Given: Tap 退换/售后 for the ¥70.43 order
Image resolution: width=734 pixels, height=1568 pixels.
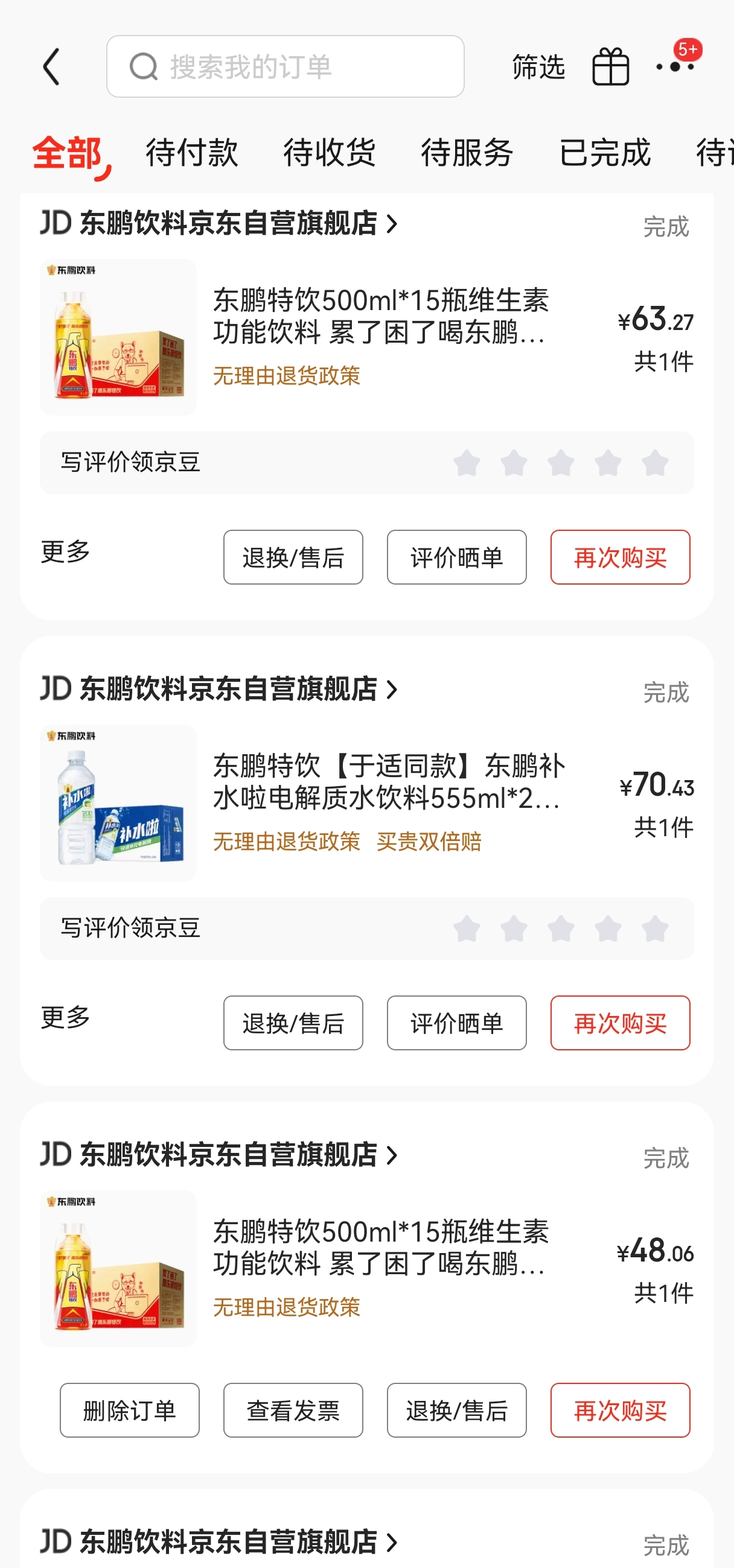Looking at the screenshot, I should [293, 1023].
